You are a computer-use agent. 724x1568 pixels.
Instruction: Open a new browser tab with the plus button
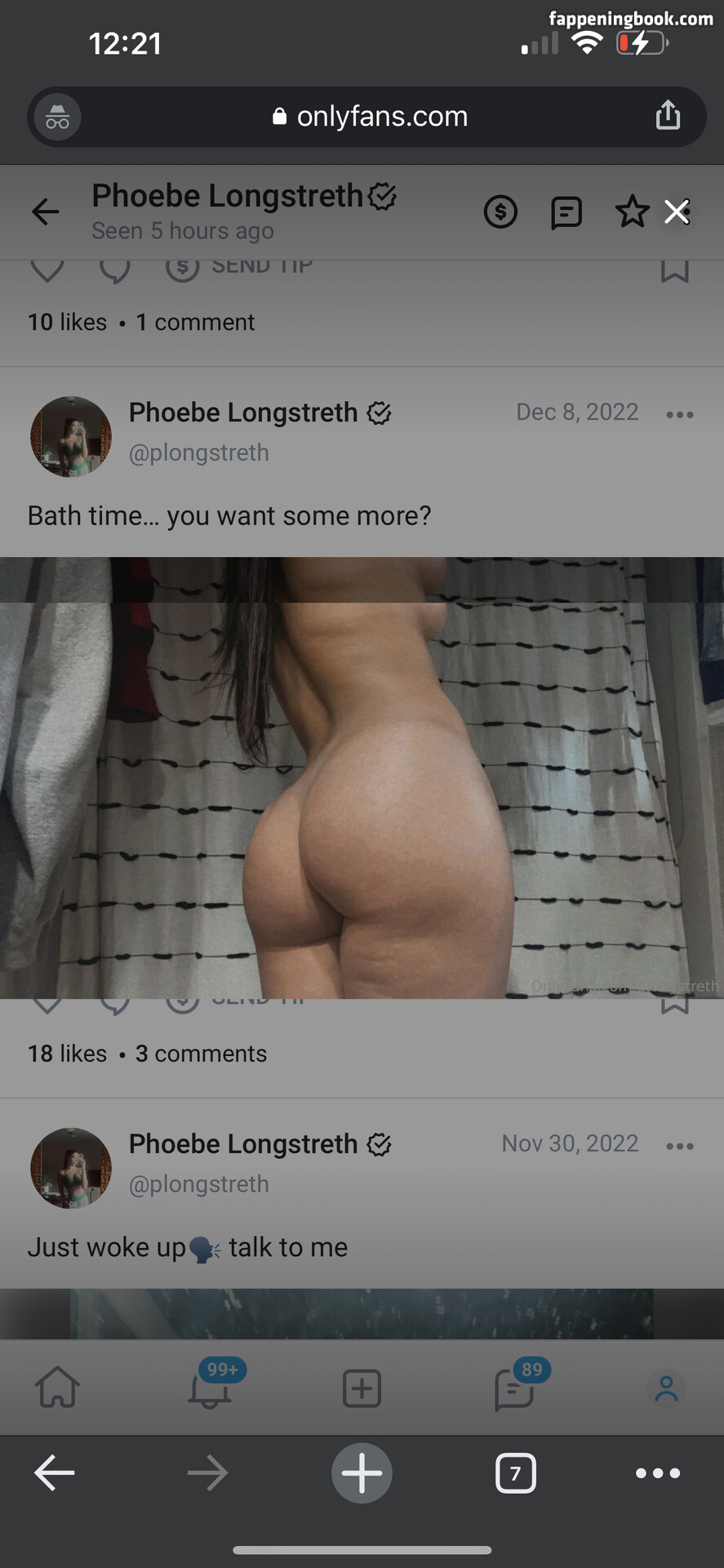coord(362,1473)
